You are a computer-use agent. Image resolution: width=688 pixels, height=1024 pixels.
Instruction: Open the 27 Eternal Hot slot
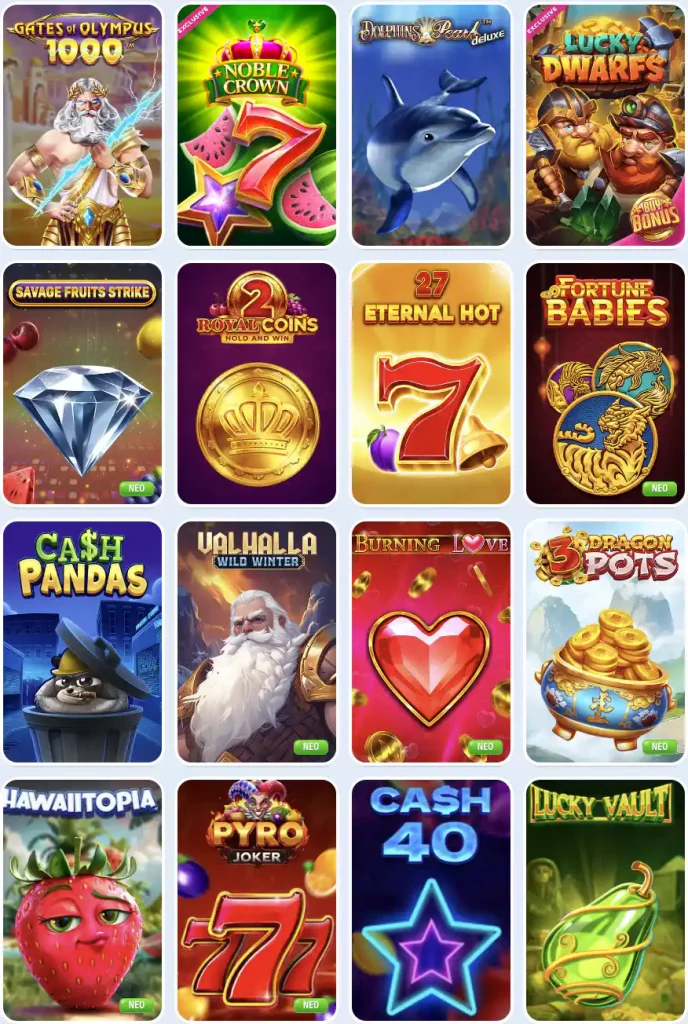[x=431, y=383]
